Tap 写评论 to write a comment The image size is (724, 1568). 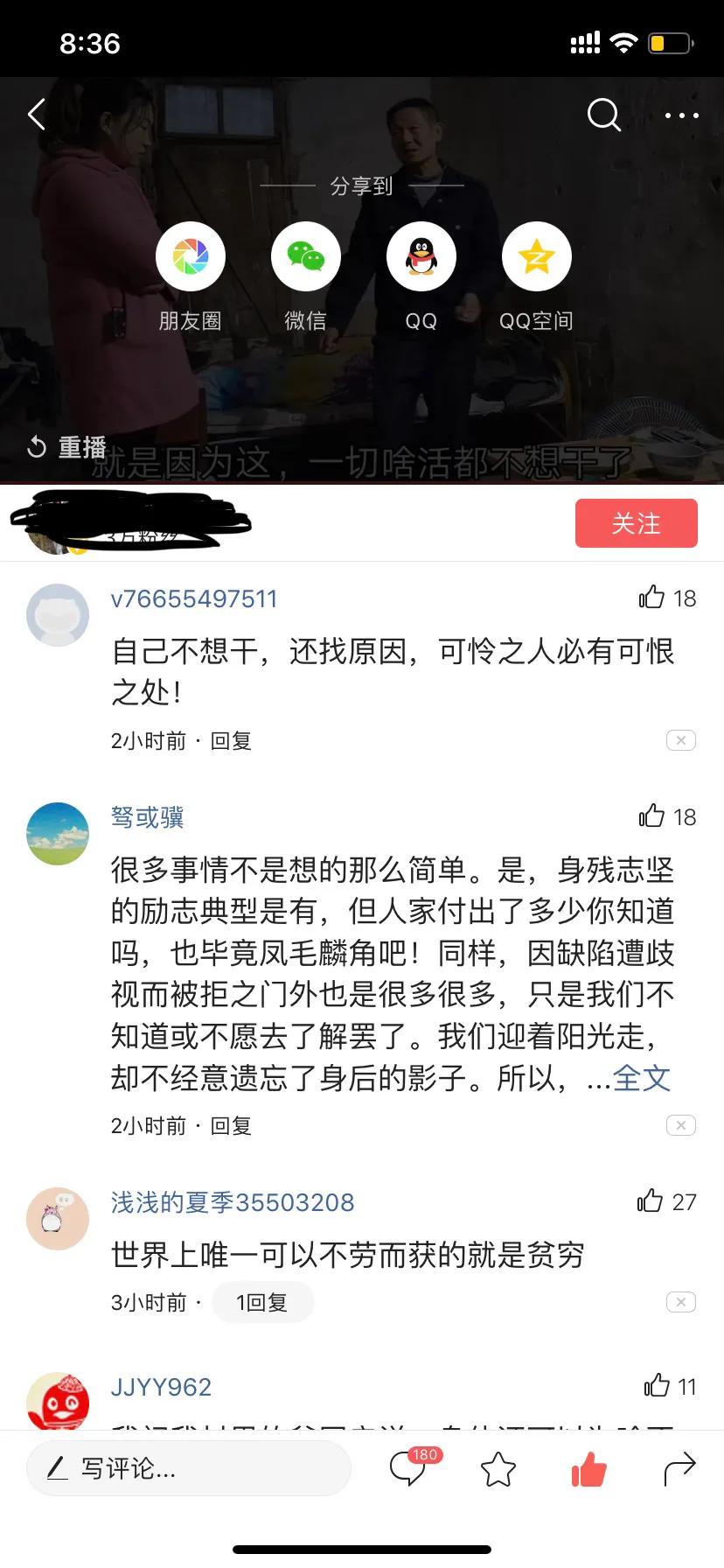pos(188,1468)
